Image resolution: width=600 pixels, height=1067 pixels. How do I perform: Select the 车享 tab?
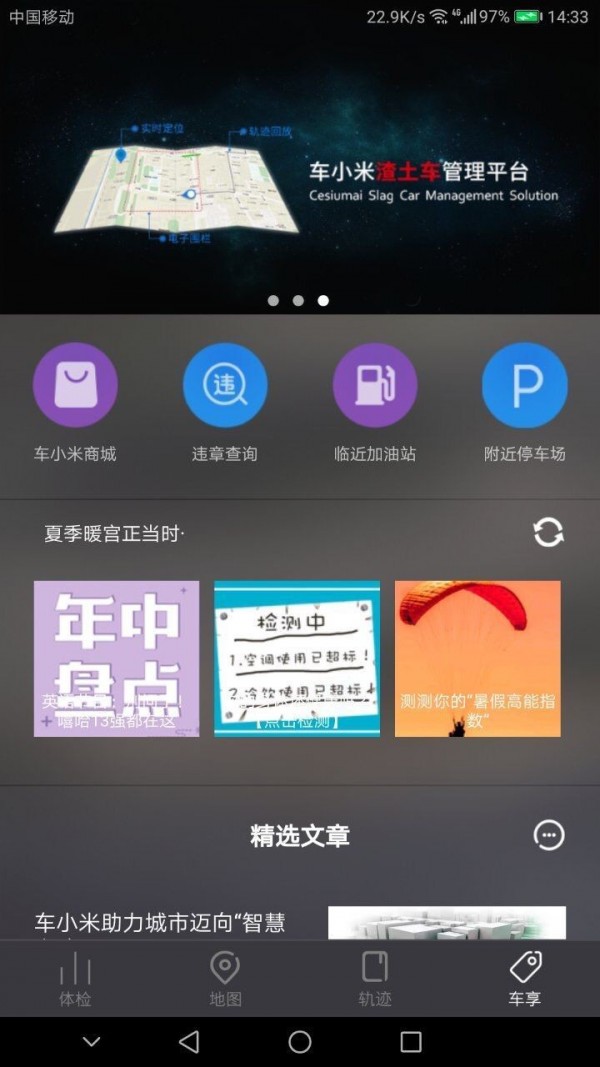coord(524,979)
